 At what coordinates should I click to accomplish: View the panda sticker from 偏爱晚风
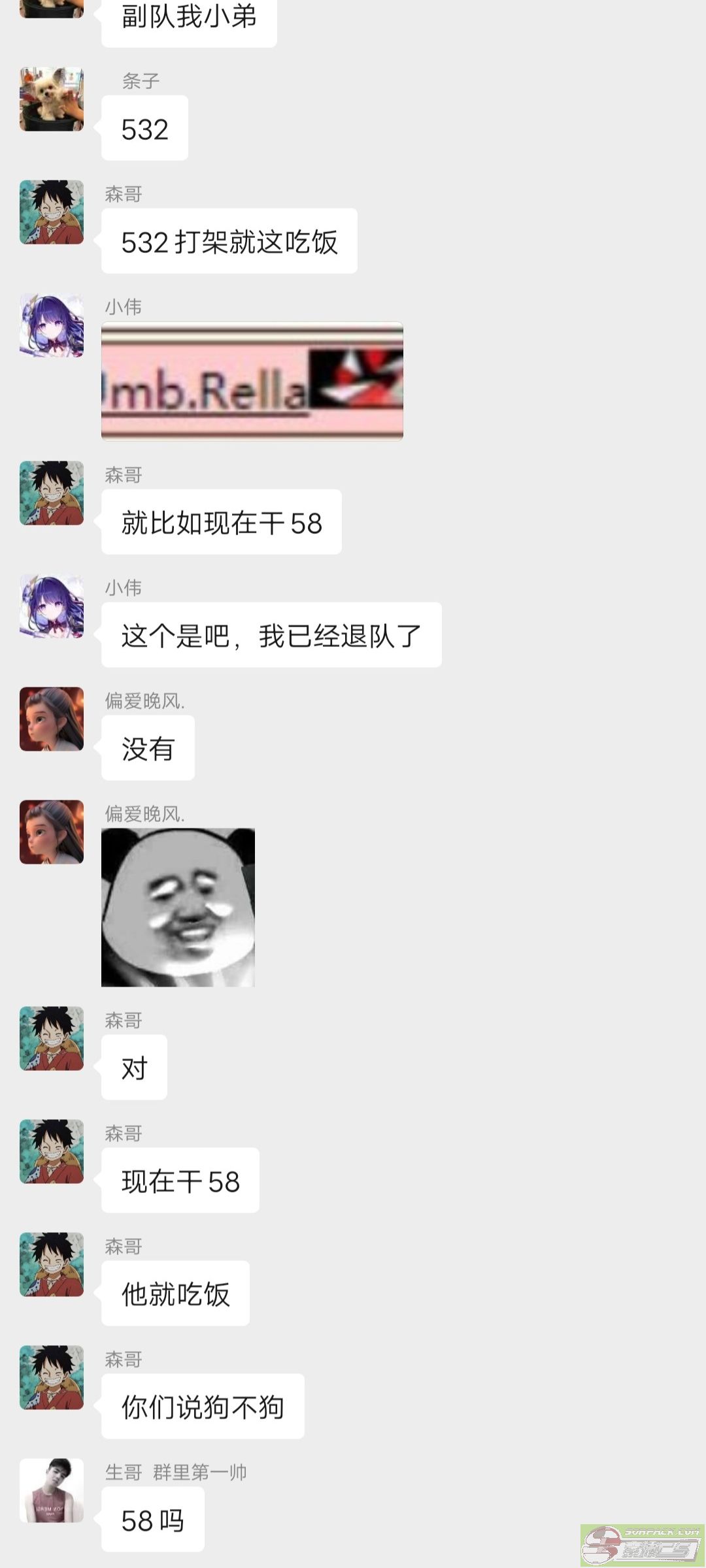178,907
